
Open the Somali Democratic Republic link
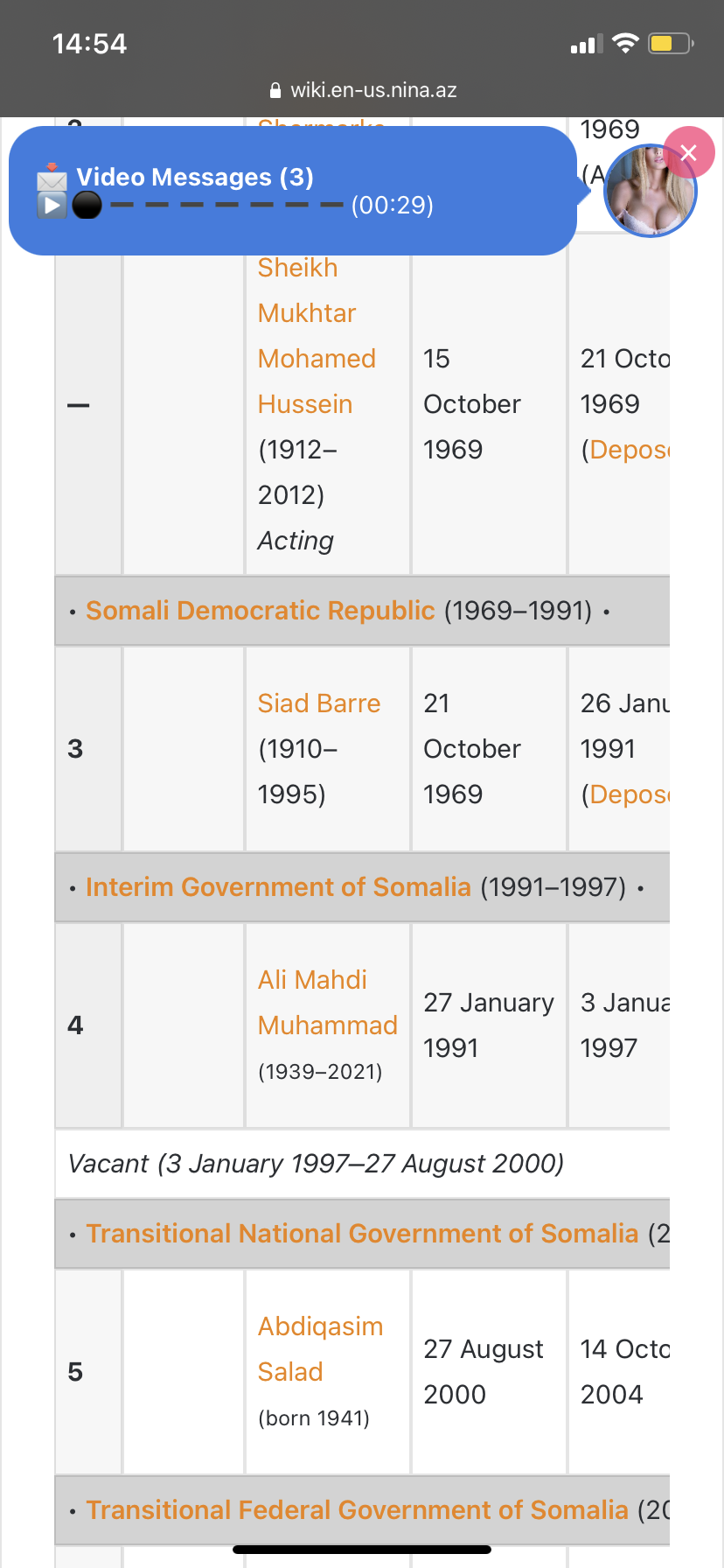click(x=260, y=610)
